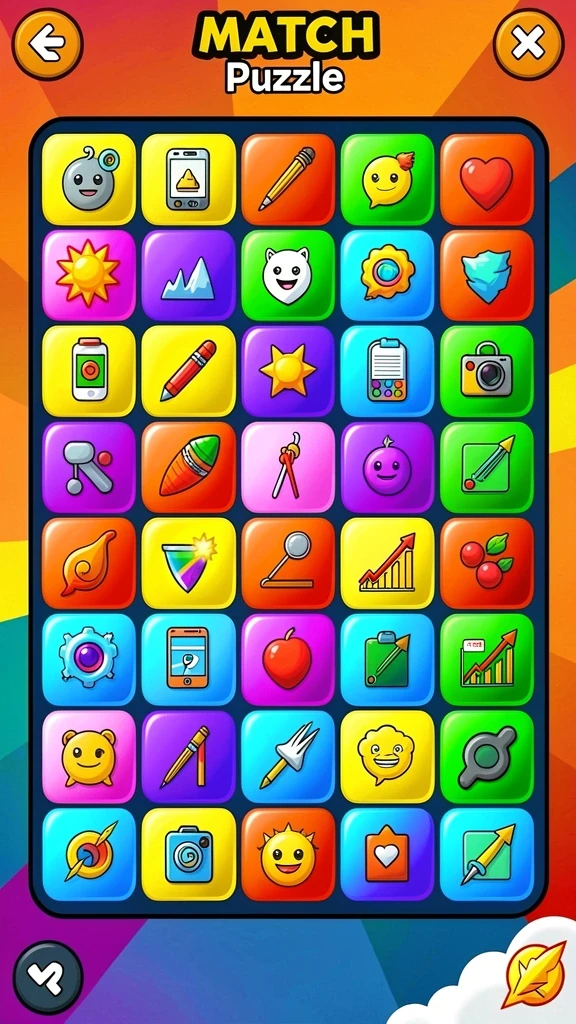
Task: Pick the sun tile on pink
Action: point(89,275)
